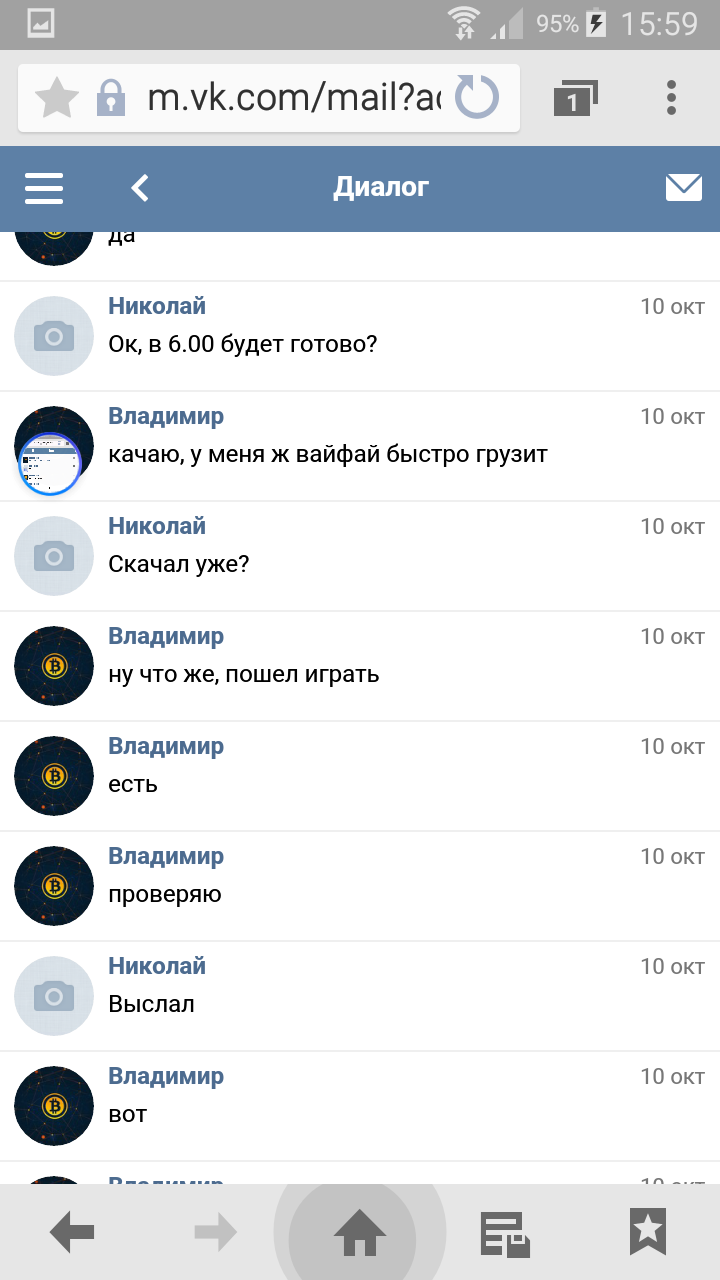Select the message 'Ок, в 6.00 будет готово?'
The height and width of the screenshot is (1280, 720).
click(242, 344)
